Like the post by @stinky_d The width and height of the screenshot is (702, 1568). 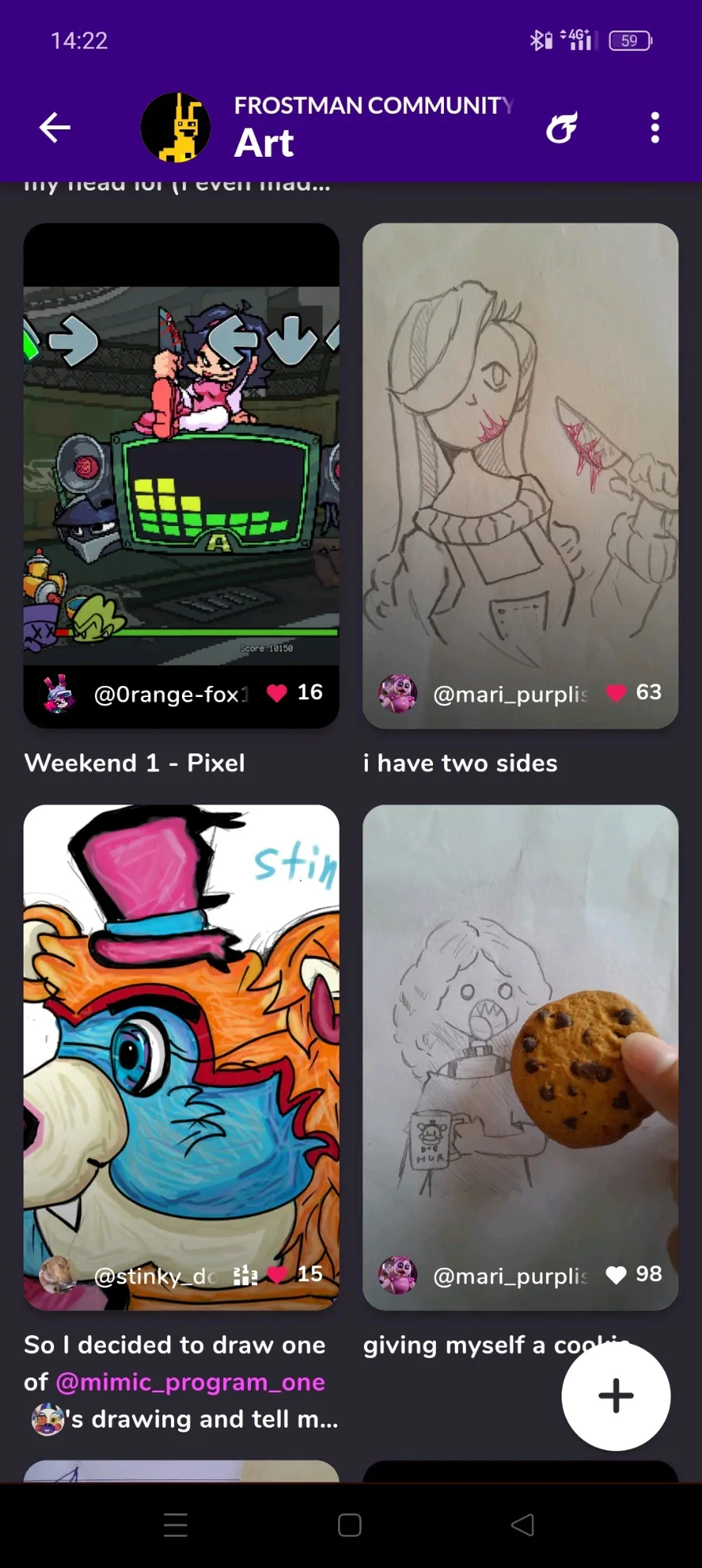coord(278,1275)
